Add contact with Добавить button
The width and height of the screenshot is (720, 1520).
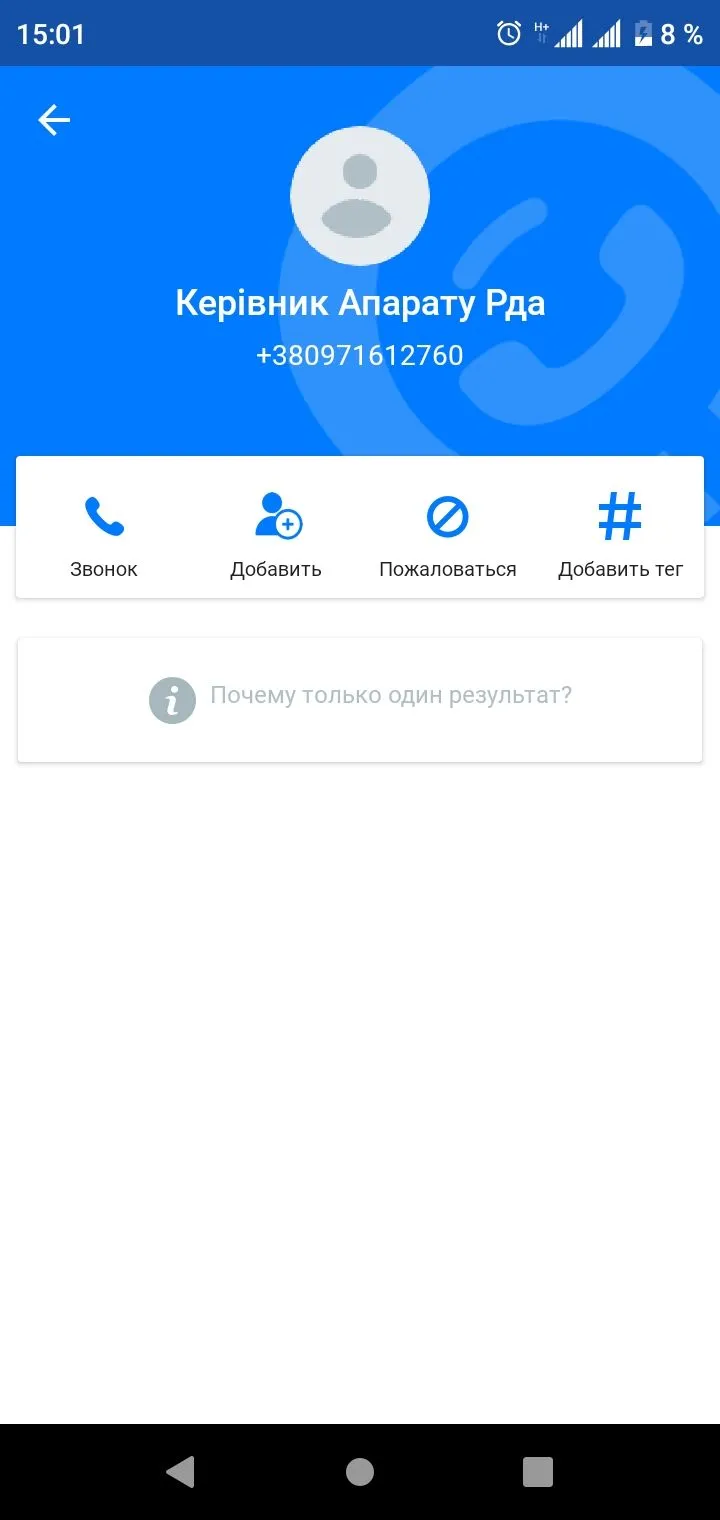tap(276, 534)
